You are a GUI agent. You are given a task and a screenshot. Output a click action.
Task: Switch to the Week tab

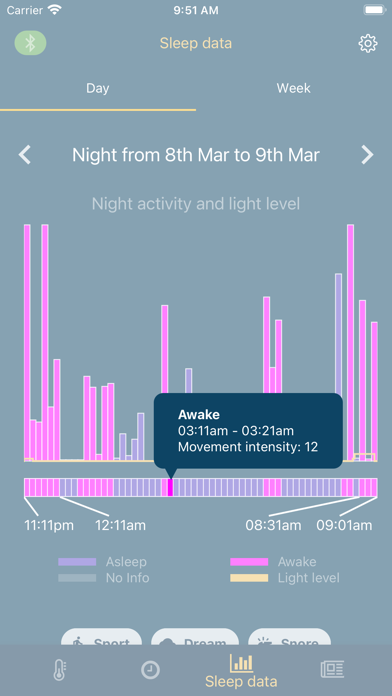click(293, 88)
